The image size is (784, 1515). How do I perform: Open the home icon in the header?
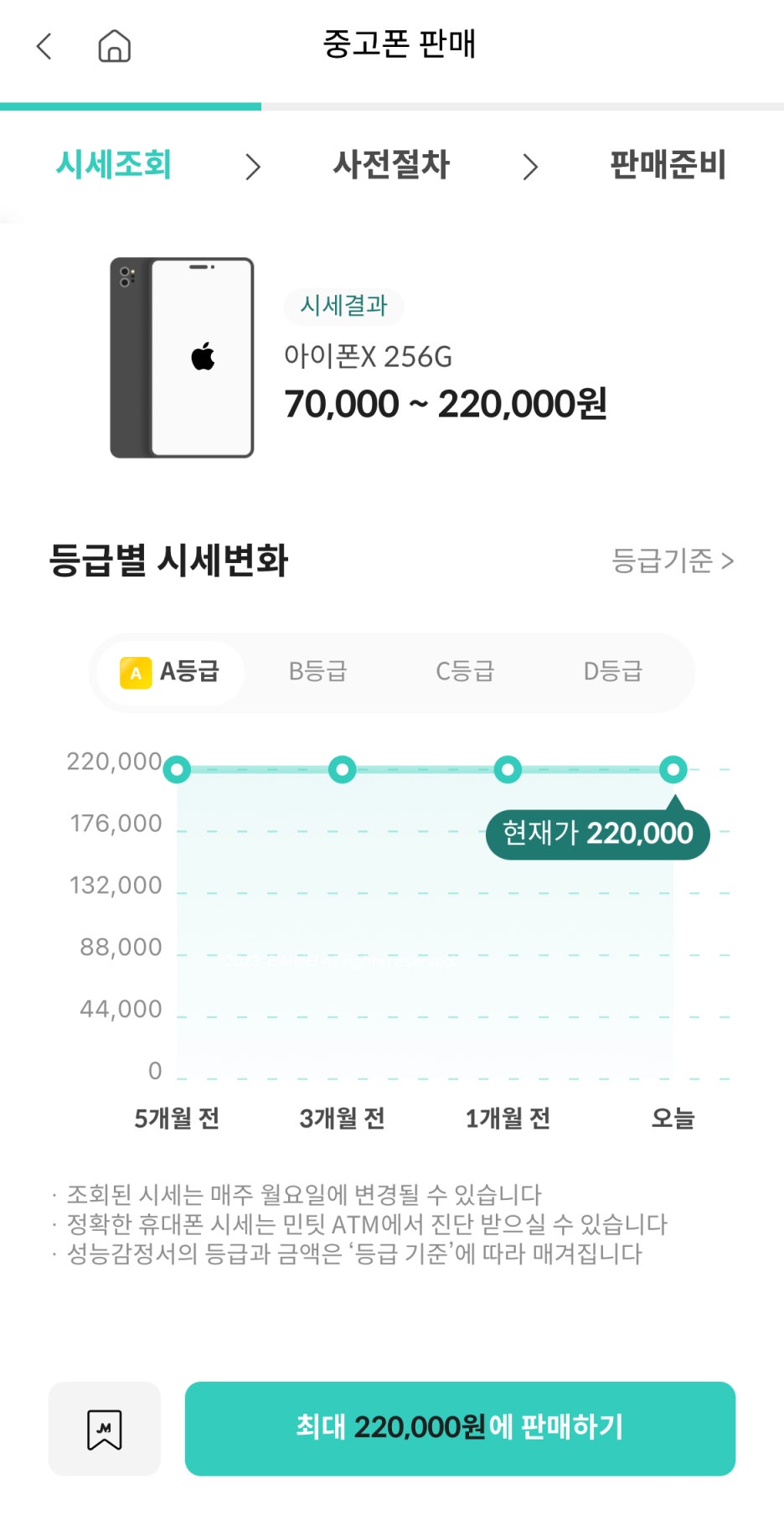point(115,46)
